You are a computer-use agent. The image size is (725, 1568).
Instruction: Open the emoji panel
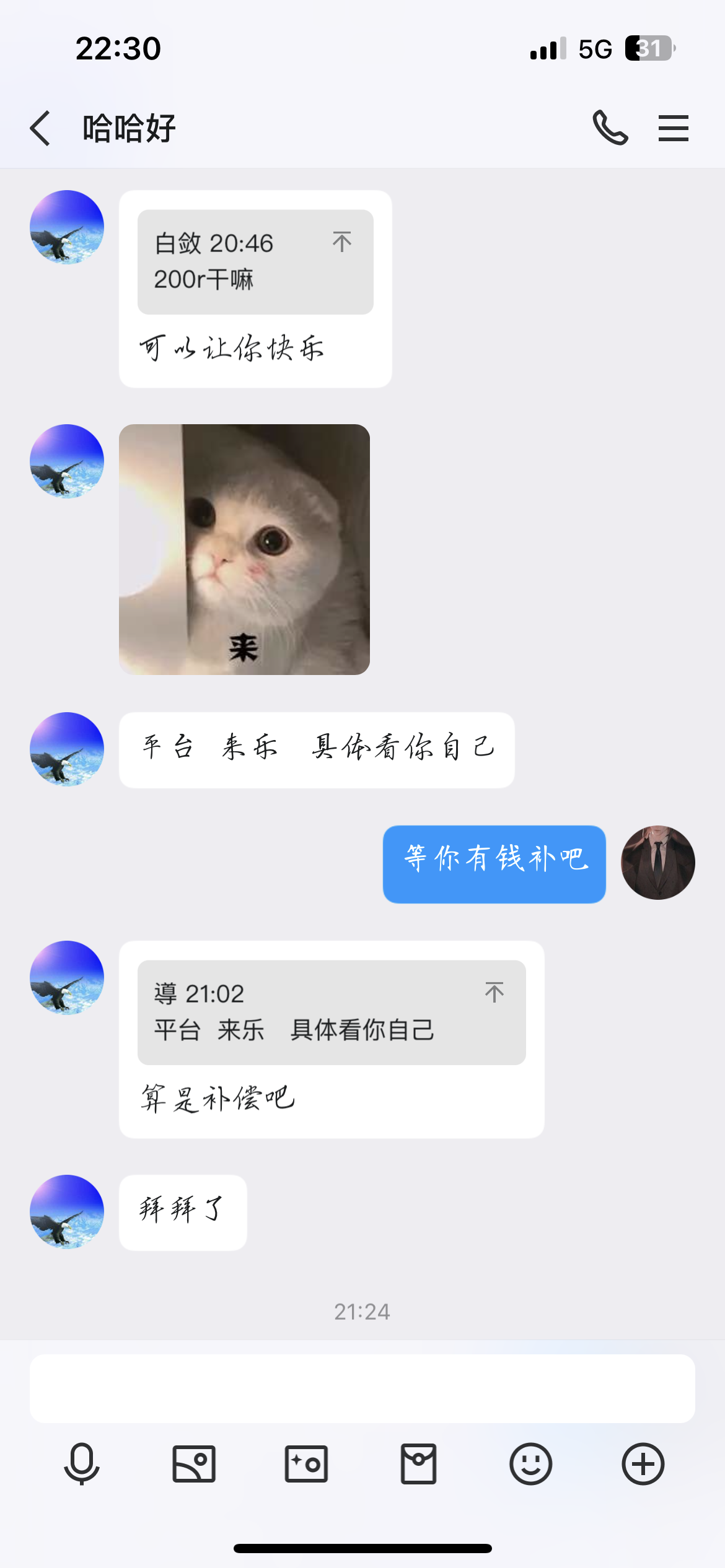tap(530, 1464)
